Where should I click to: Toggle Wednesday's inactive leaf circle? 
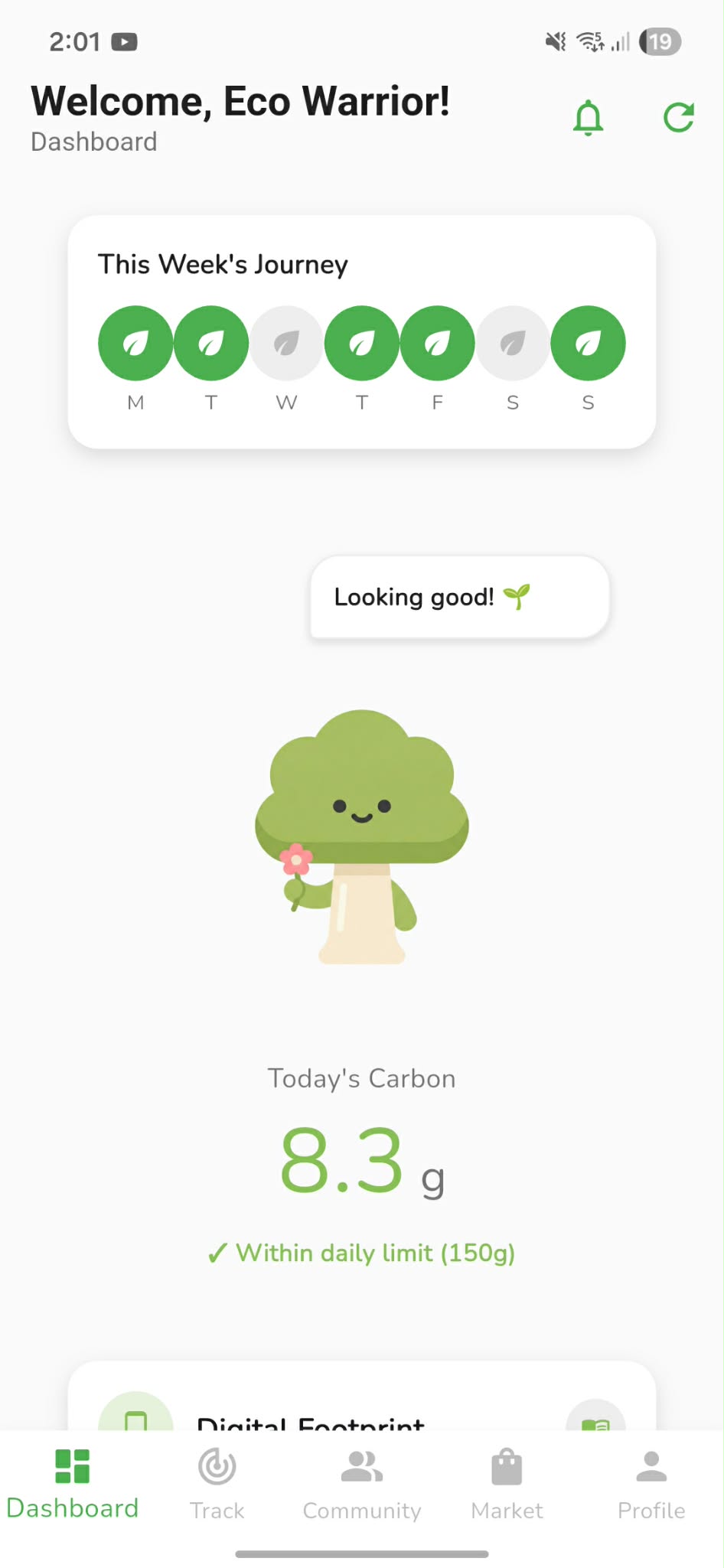tap(286, 343)
